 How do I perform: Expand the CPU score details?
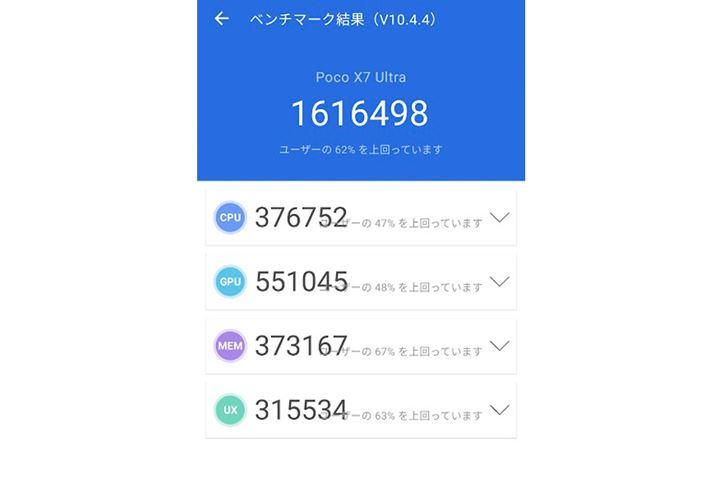(x=500, y=218)
